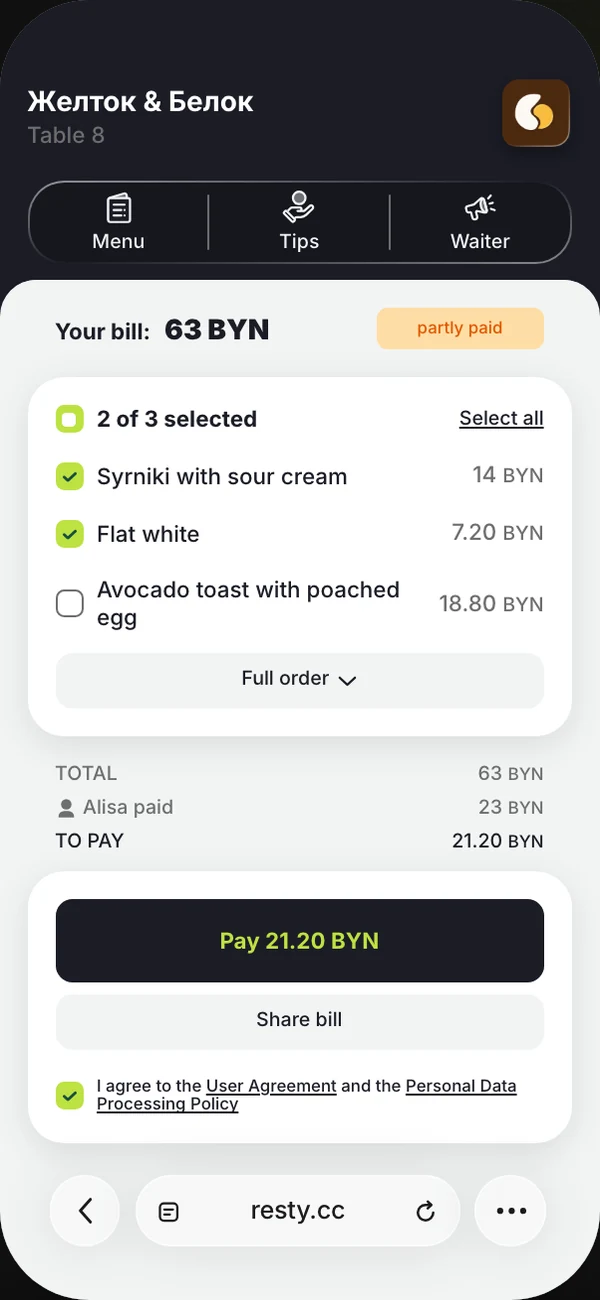Image resolution: width=600 pixels, height=1300 pixels.
Task: Open the browser three-dot menu
Action: click(x=511, y=1211)
